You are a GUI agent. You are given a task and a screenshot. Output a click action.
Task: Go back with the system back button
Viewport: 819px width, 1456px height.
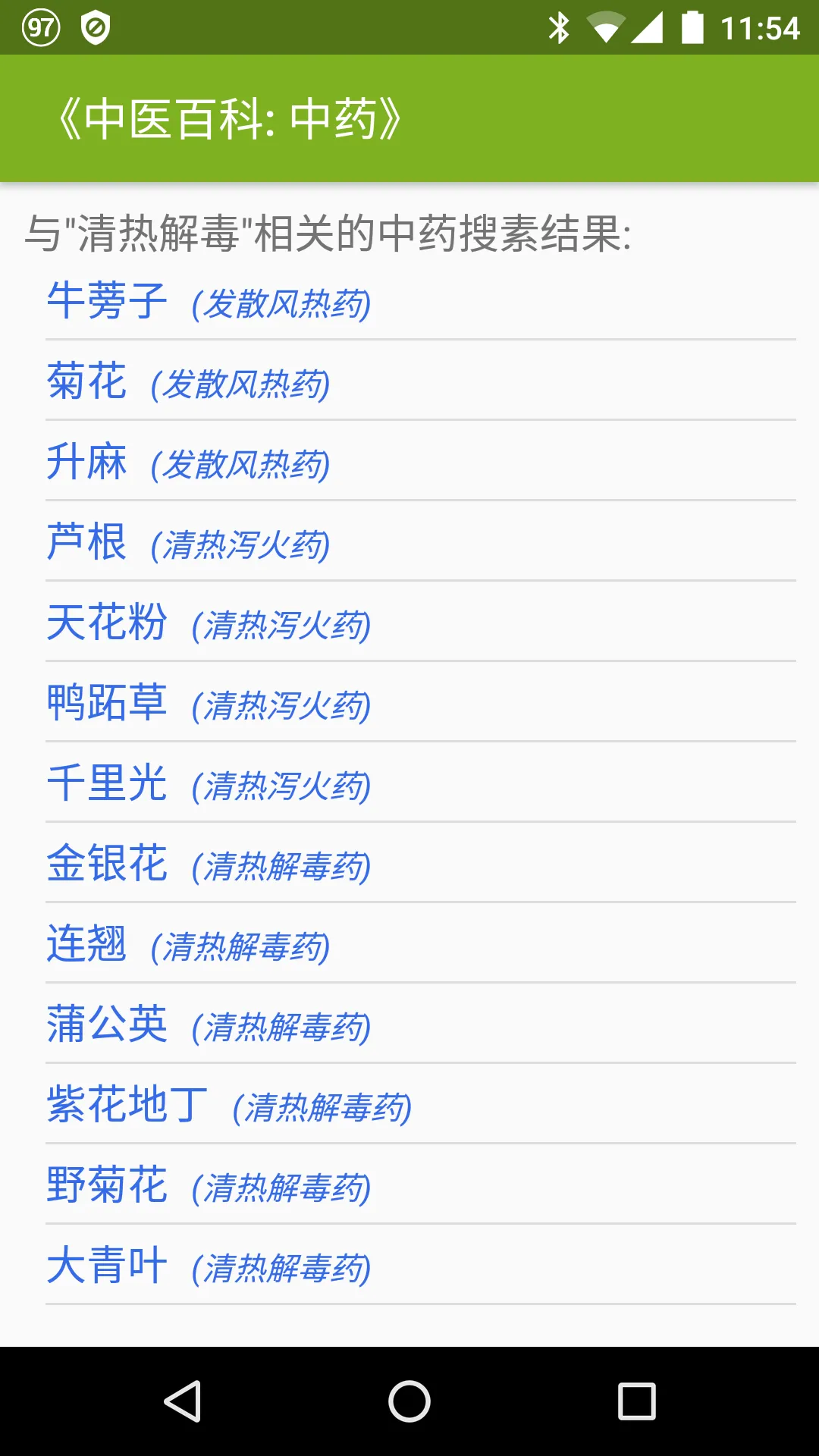pos(182,1401)
